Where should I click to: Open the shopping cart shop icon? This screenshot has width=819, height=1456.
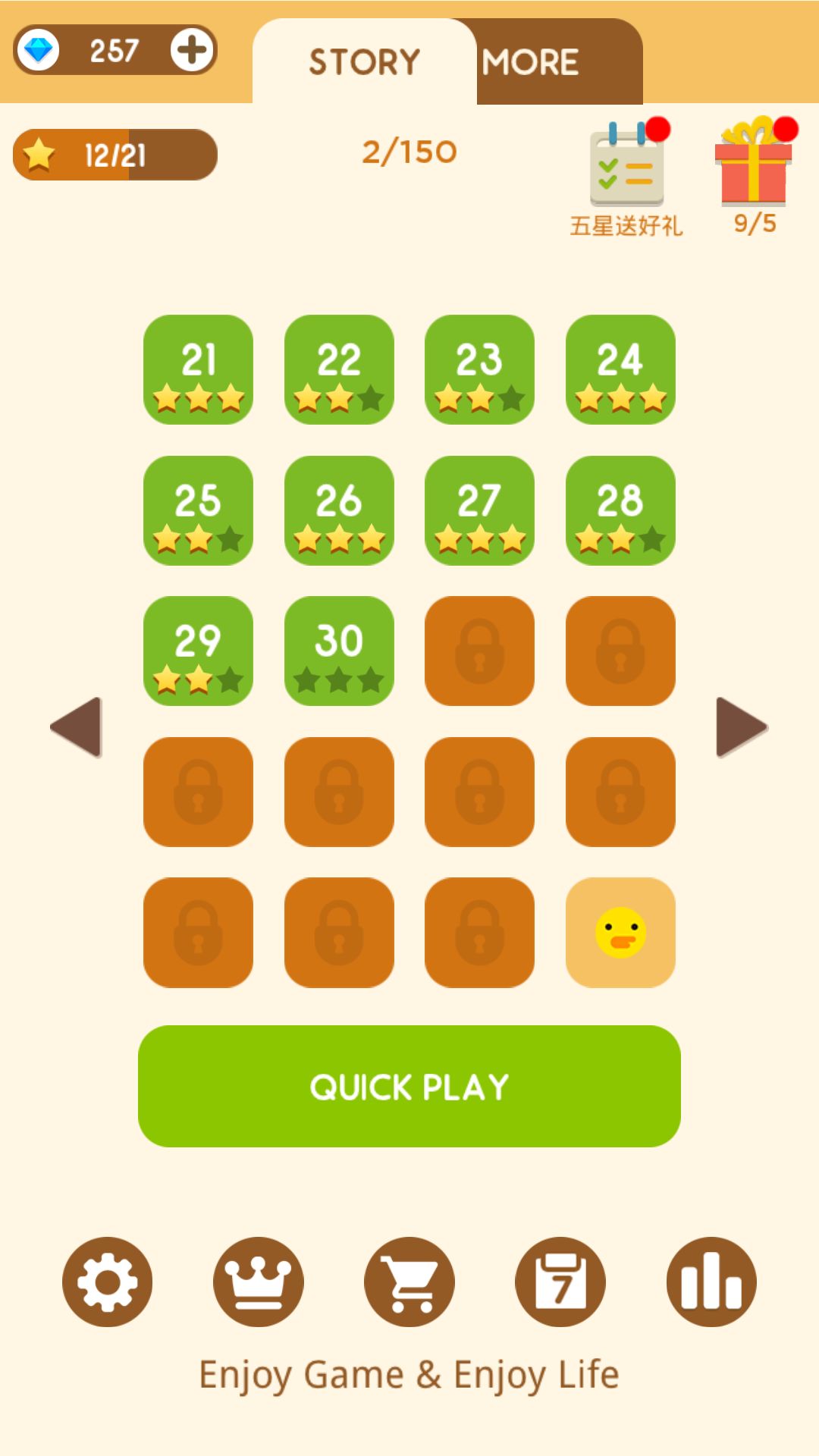[409, 1282]
